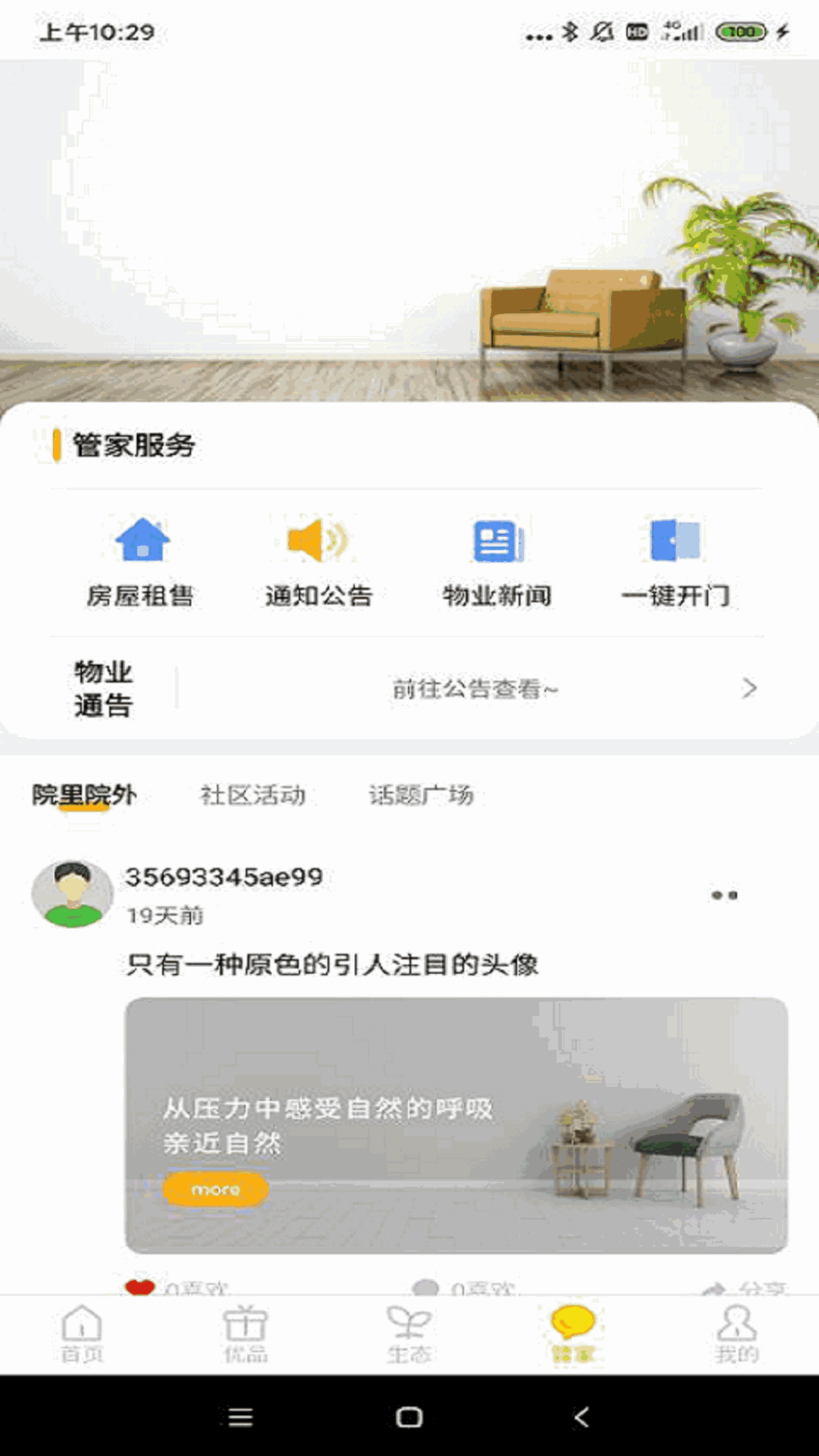This screenshot has height=1456, width=819.
Task: Switch to 院里院外 tab
Action: (x=84, y=795)
